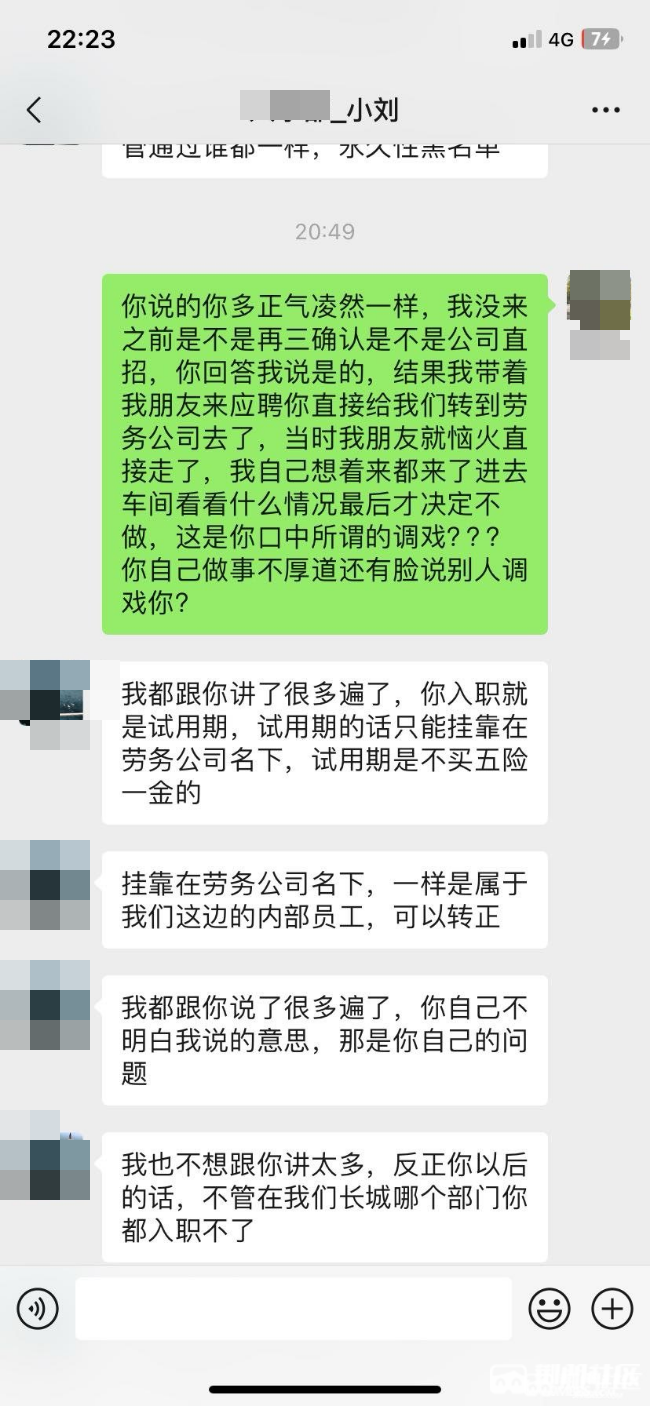
Task: Open my own avatar beside the green message
Action: point(599,314)
